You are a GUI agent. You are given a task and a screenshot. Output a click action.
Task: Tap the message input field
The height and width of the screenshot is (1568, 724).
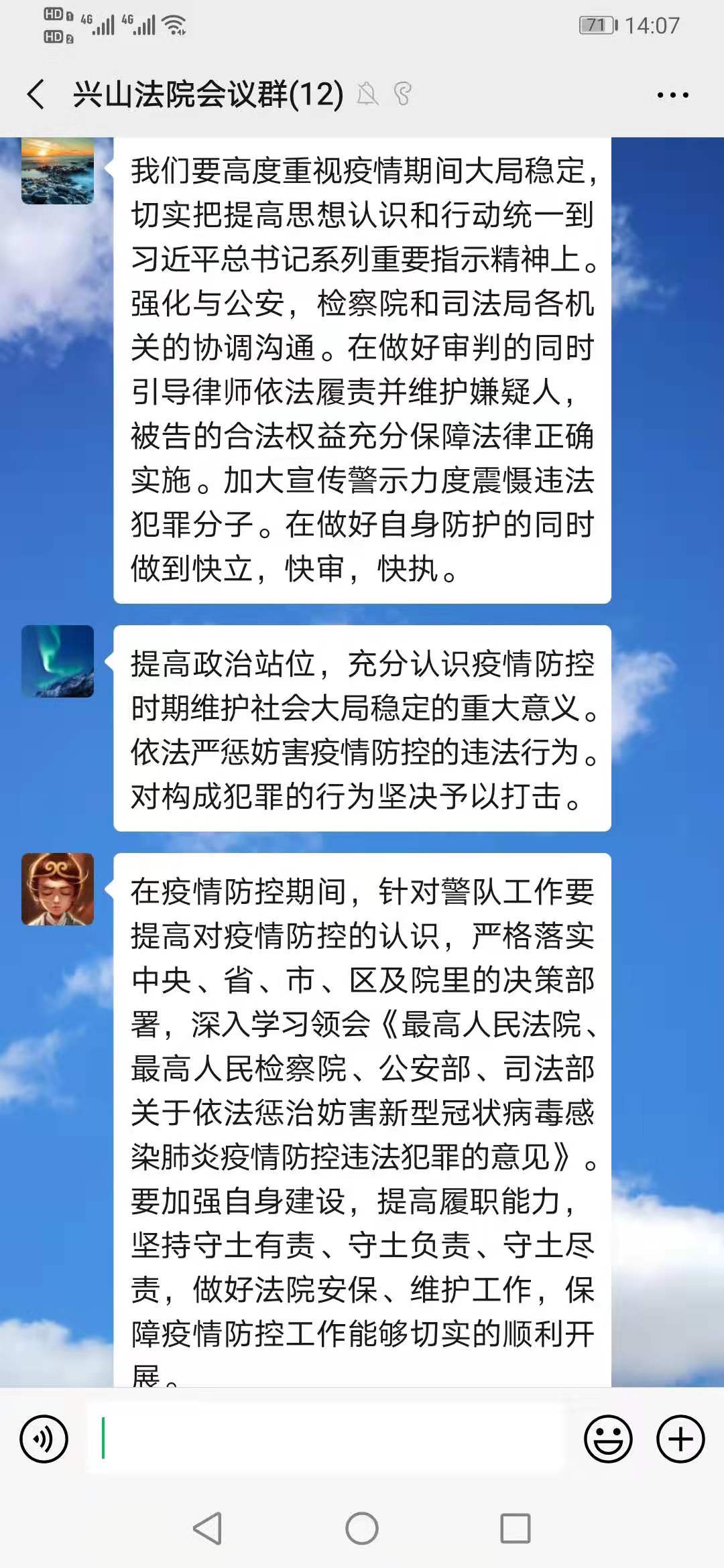pos(328,1439)
